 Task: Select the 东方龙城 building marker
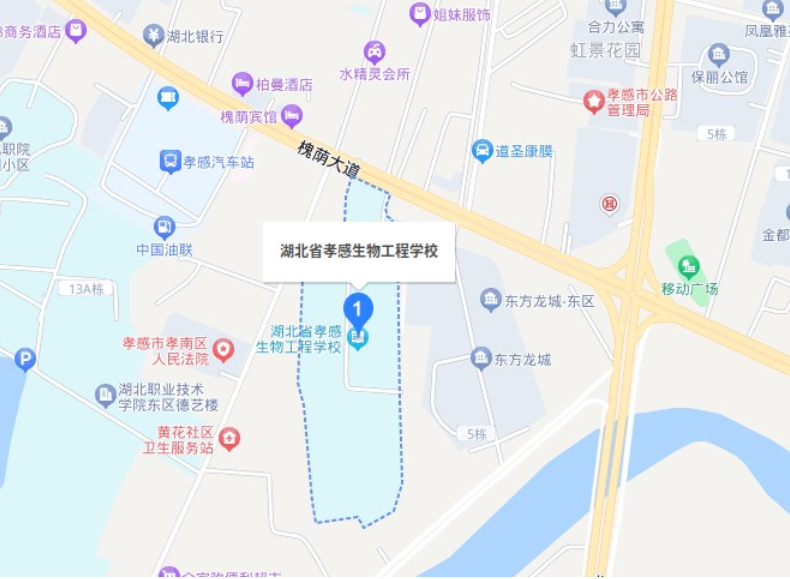481,359
